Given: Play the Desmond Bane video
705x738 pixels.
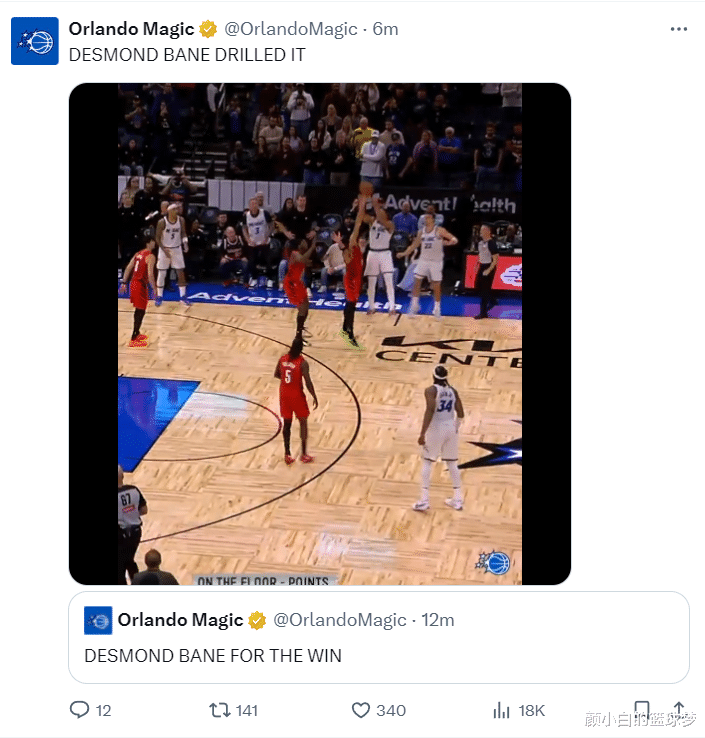Looking at the screenshot, I should coord(320,334).
